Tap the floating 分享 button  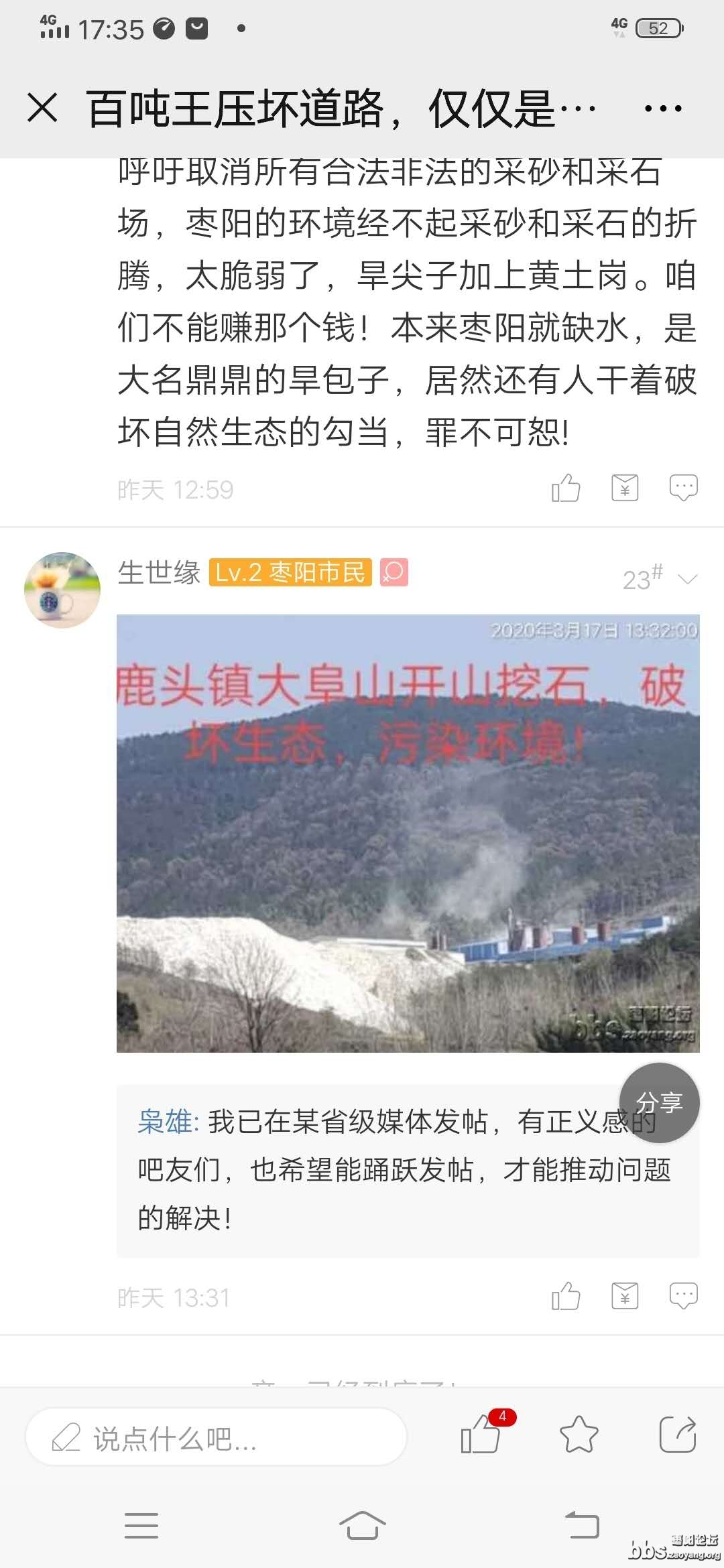point(659,1102)
